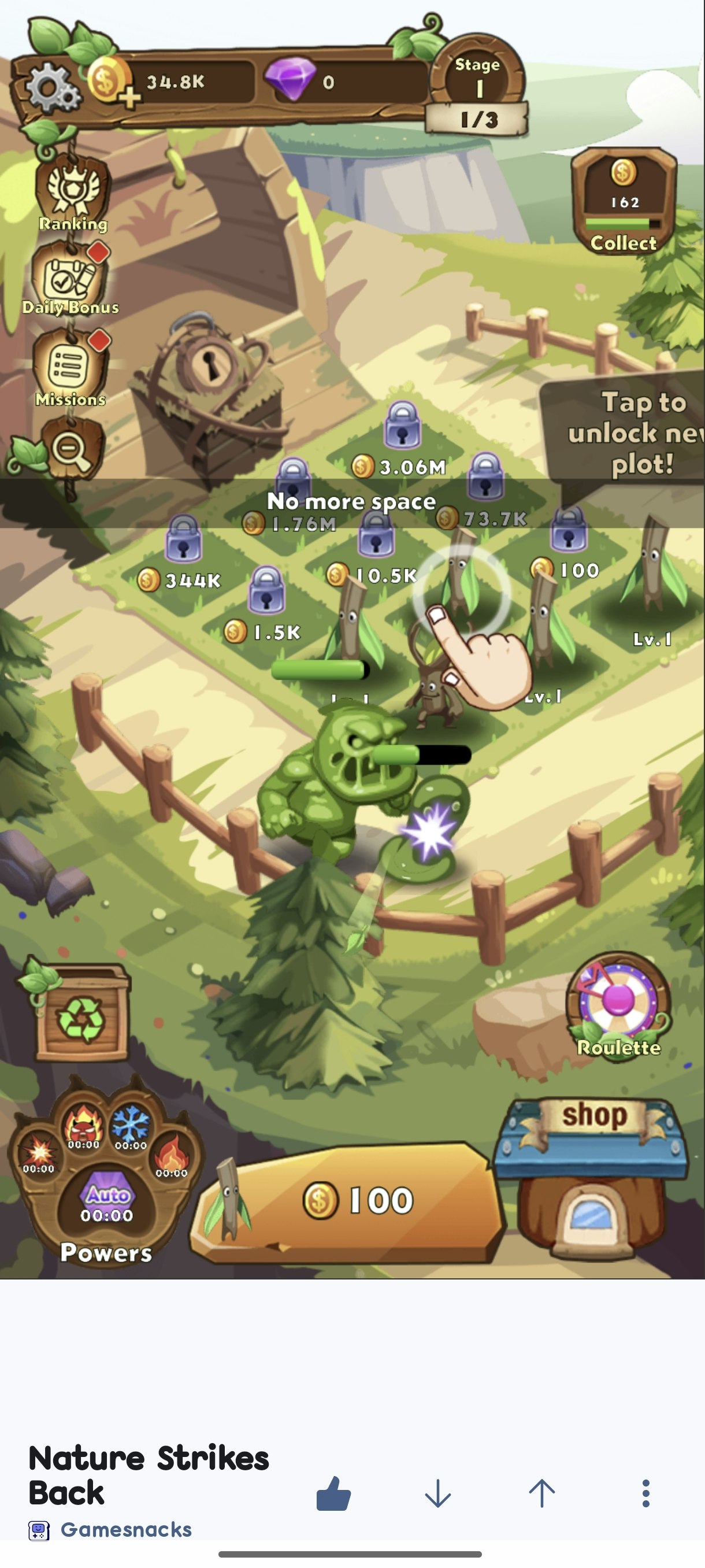Open the settings gear
Image resolution: width=705 pixels, height=1568 pixels.
coord(51,88)
